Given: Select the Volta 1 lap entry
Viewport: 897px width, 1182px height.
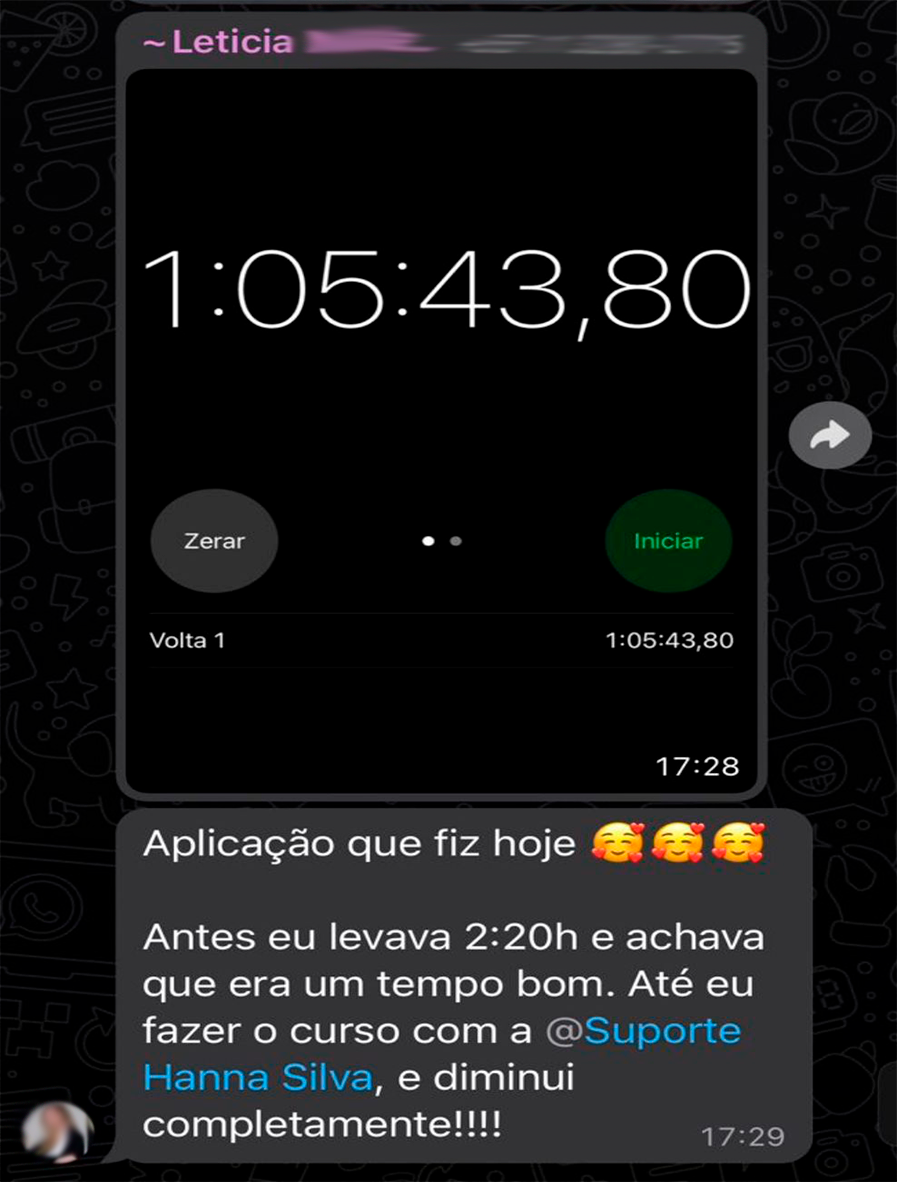Looking at the screenshot, I should tap(187, 640).
